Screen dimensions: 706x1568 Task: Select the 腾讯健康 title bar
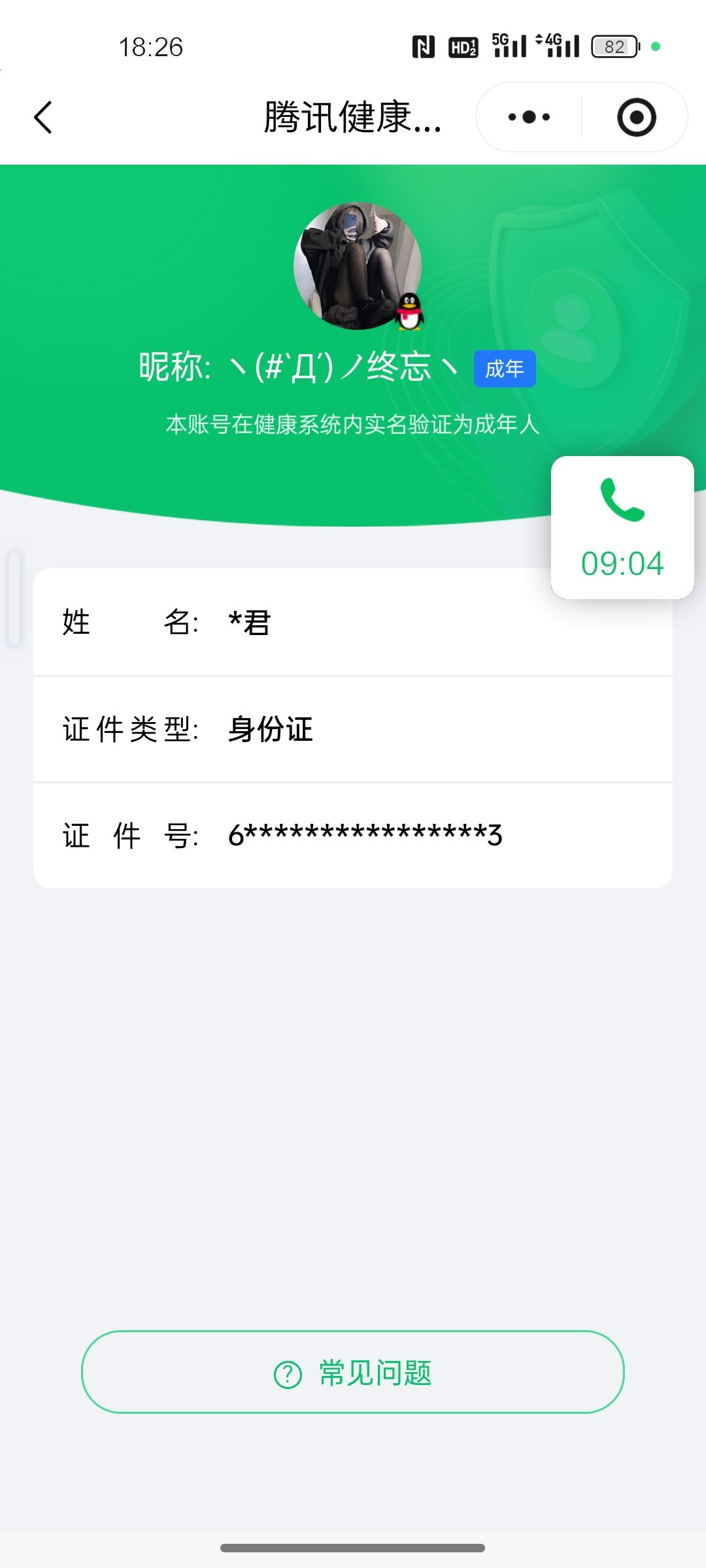[x=353, y=119]
